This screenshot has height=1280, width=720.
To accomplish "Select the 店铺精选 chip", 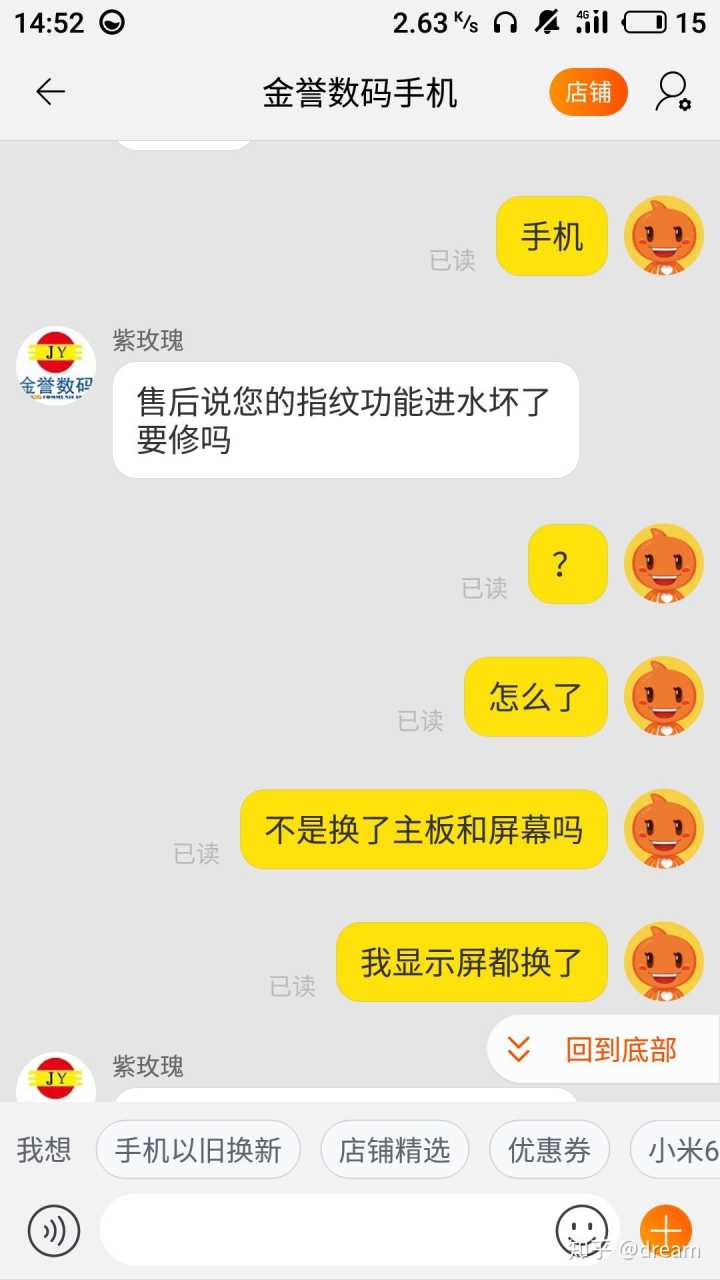I will pos(395,1150).
